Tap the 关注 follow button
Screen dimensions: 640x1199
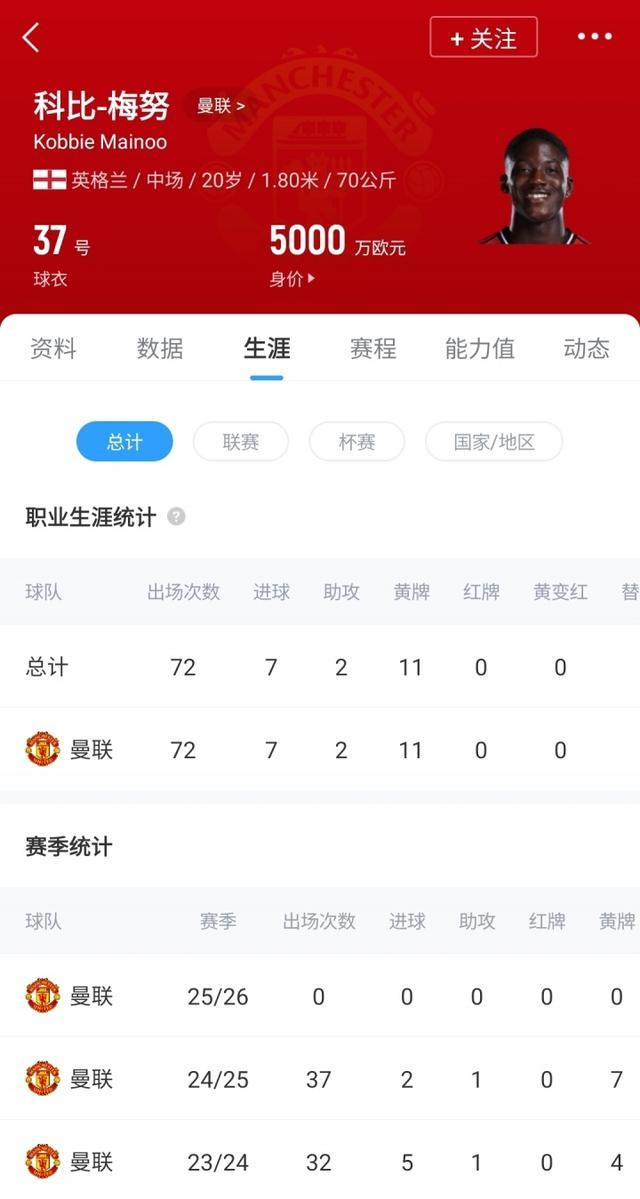pos(483,38)
